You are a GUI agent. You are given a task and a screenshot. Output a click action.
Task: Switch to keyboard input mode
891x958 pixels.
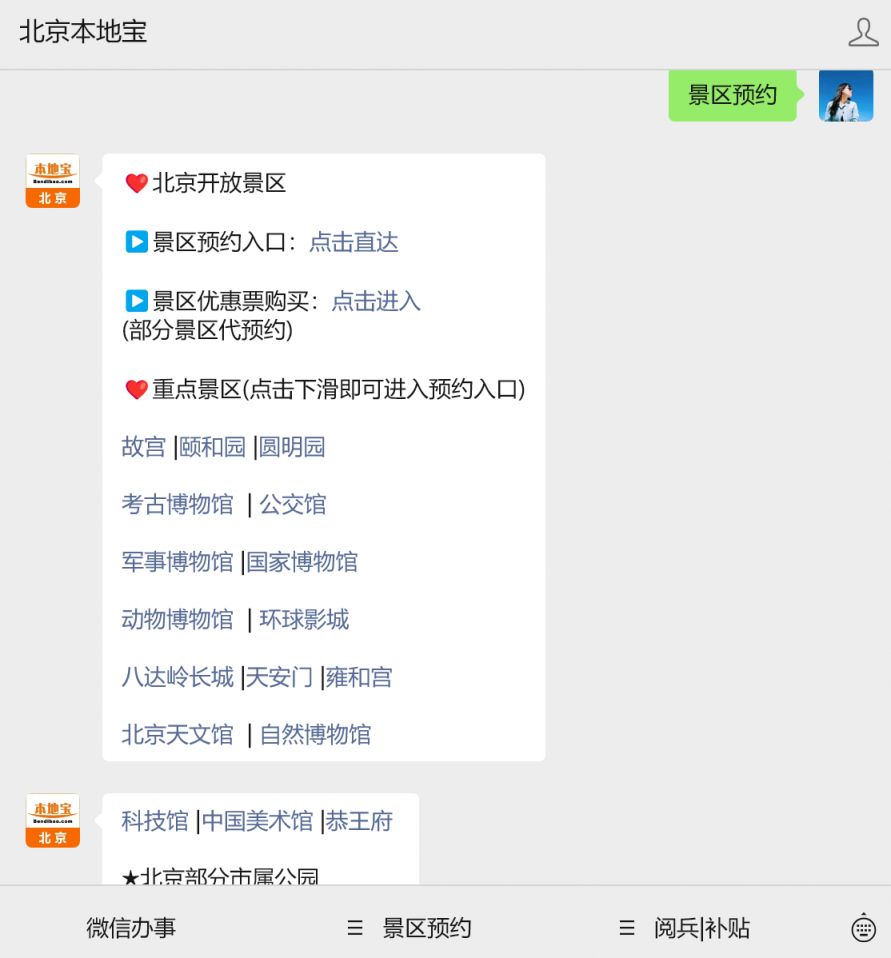[x=863, y=928]
